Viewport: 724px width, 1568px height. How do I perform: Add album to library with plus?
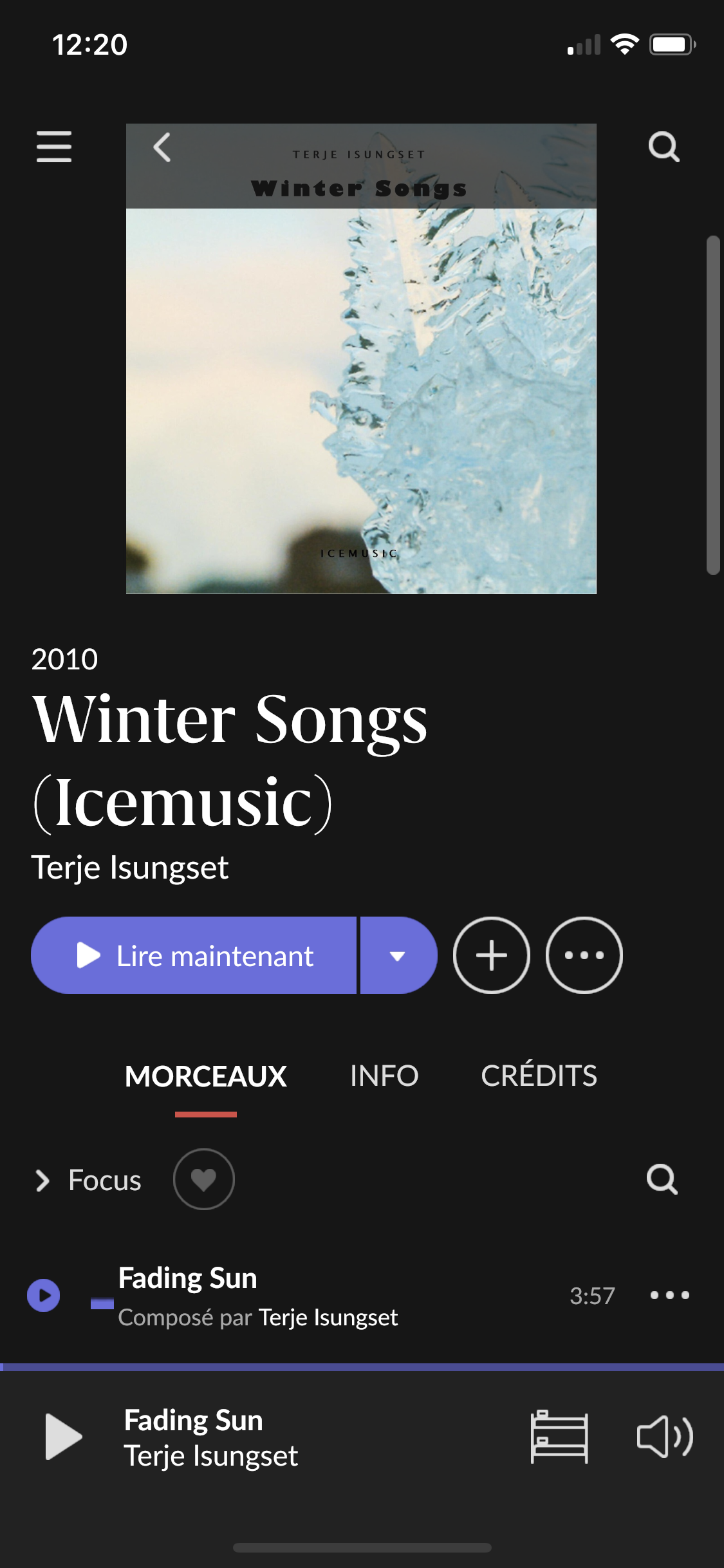[492, 955]
